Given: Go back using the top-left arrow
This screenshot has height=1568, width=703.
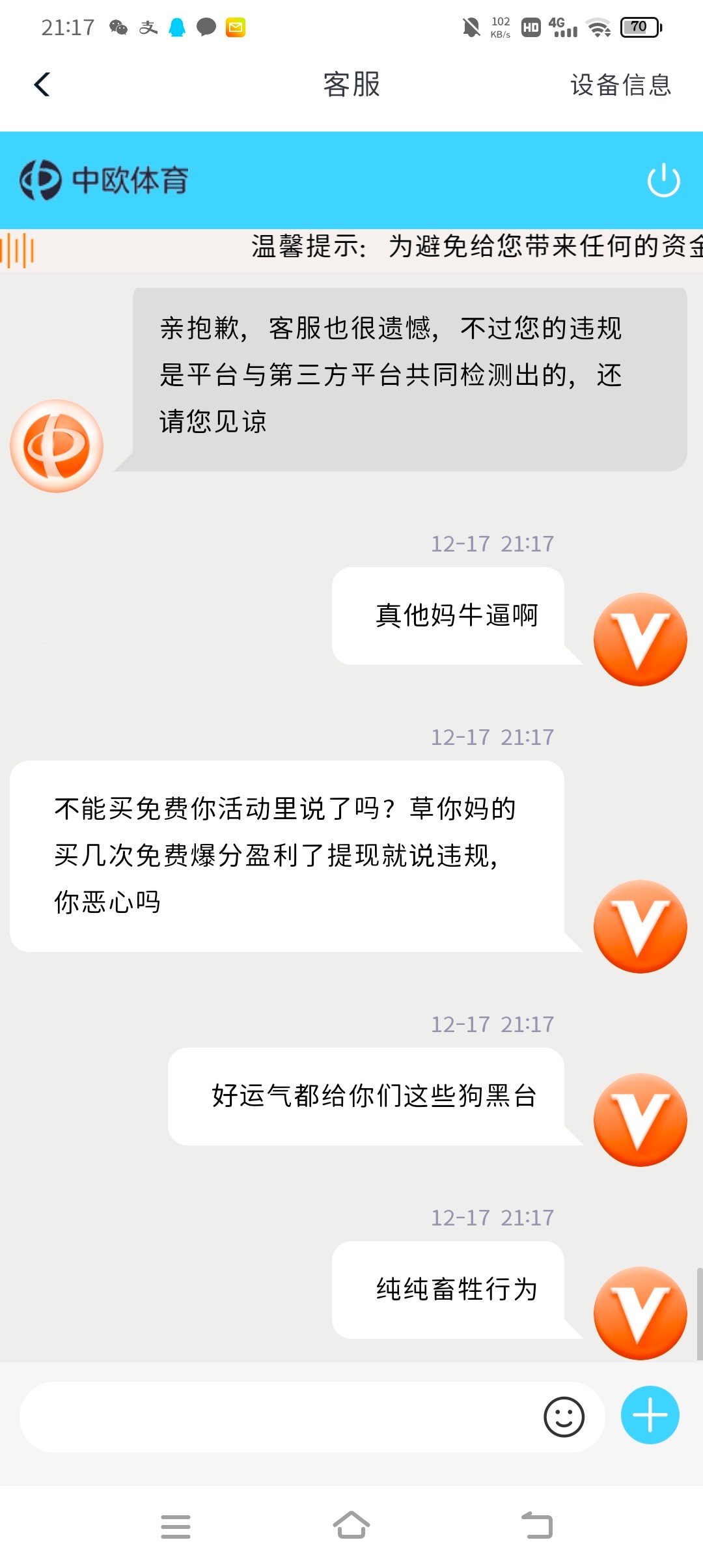Looking at the screenshot, I should pos(42,85).
